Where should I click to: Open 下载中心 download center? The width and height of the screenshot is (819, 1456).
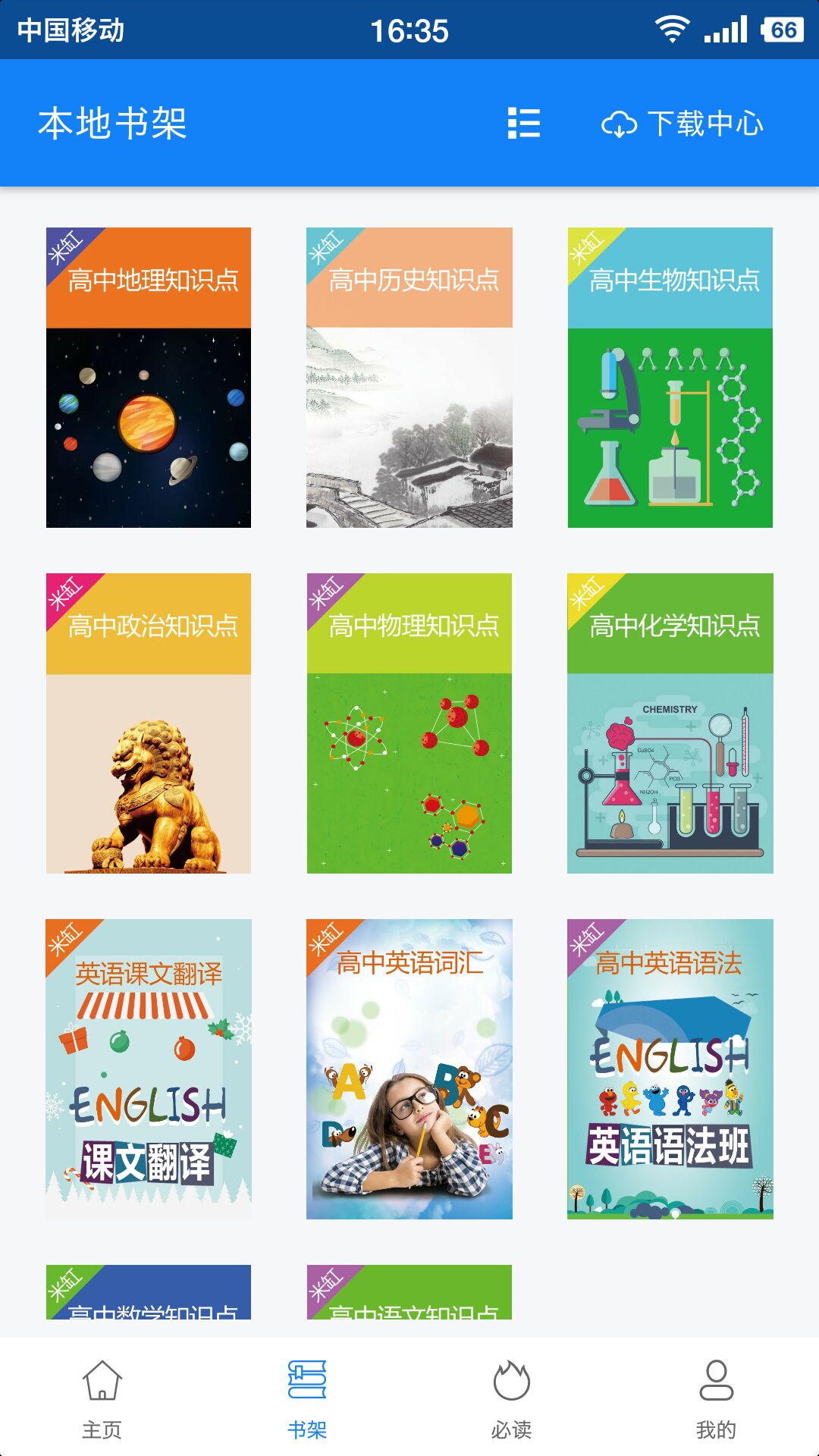point(682,124)
